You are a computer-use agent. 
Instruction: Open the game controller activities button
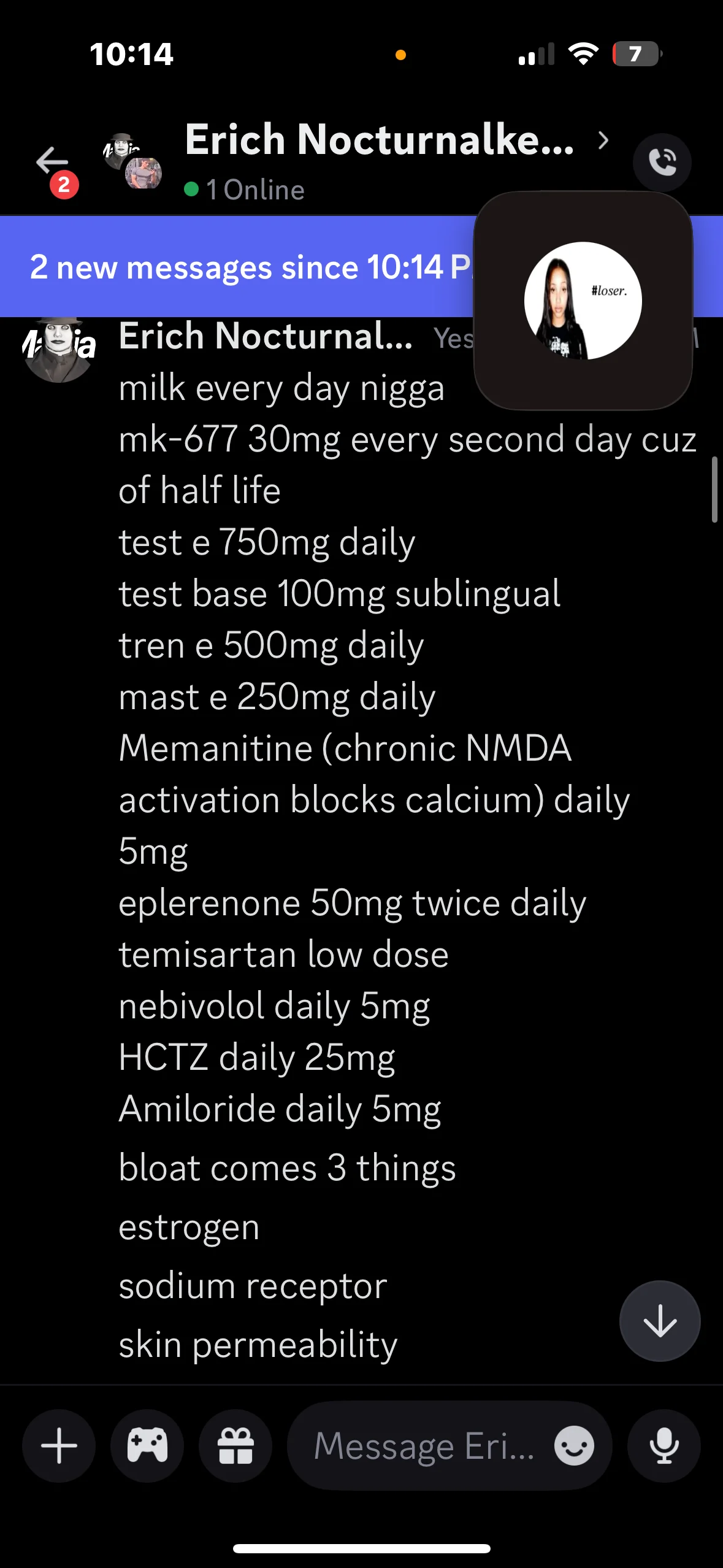point(147,1446)
